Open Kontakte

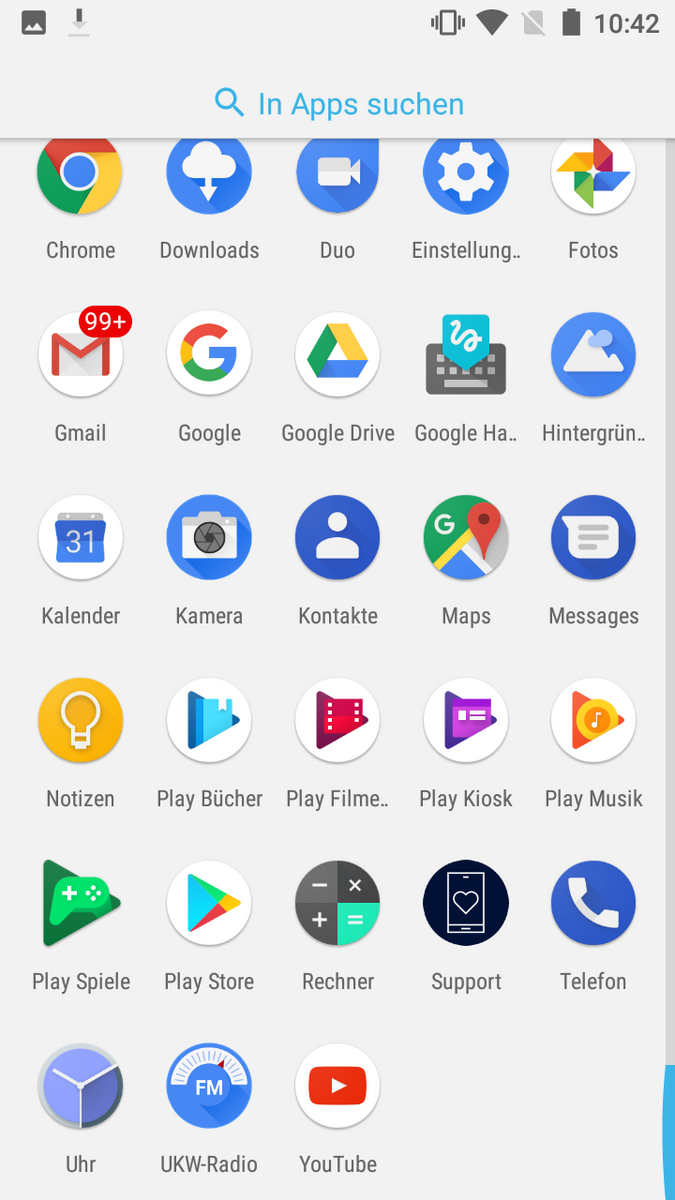[338, 538]
